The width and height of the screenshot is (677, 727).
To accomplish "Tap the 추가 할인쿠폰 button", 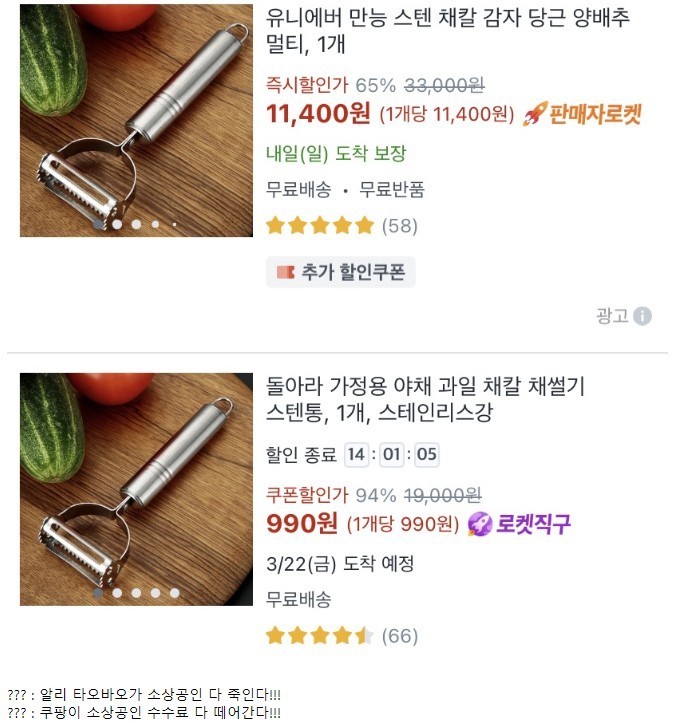I will click(340, 272).
